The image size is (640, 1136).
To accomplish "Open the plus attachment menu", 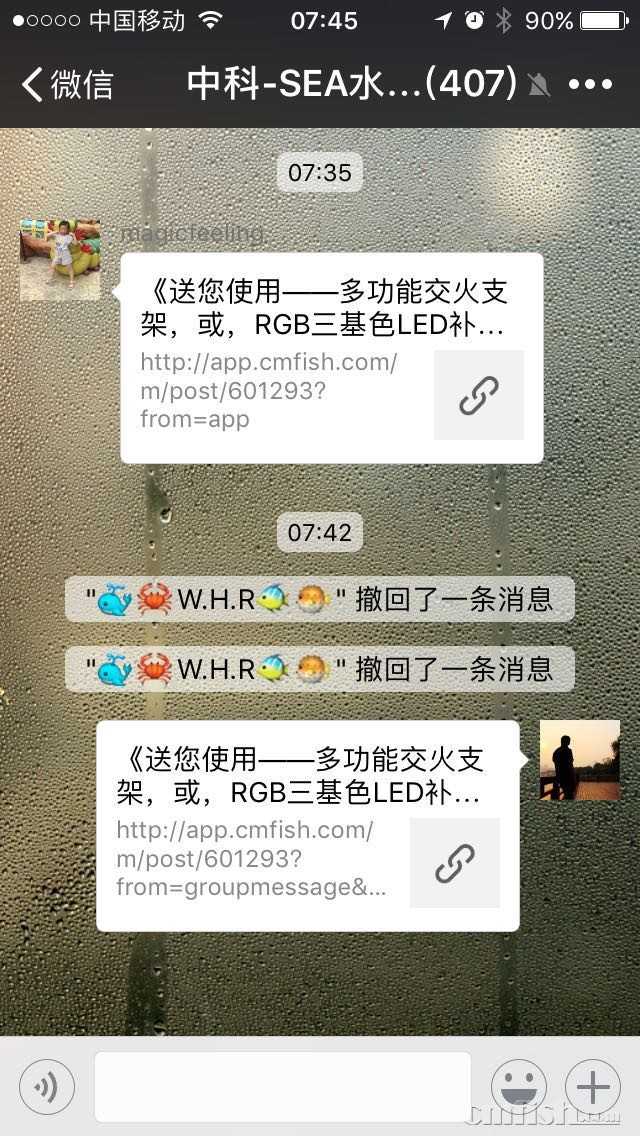I will 593,1087.
